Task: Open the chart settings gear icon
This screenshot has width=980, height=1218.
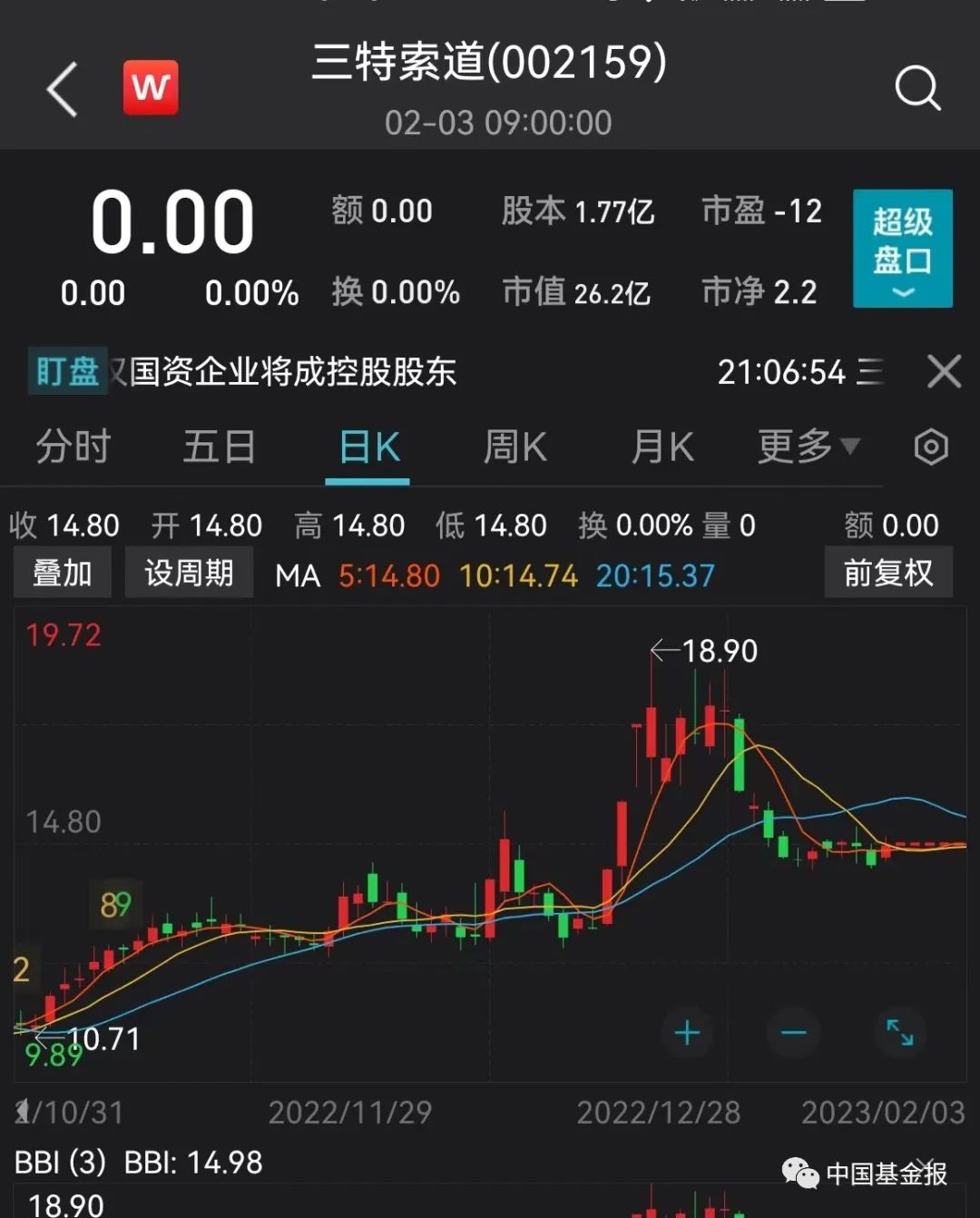Action: [x=930, y=447]
